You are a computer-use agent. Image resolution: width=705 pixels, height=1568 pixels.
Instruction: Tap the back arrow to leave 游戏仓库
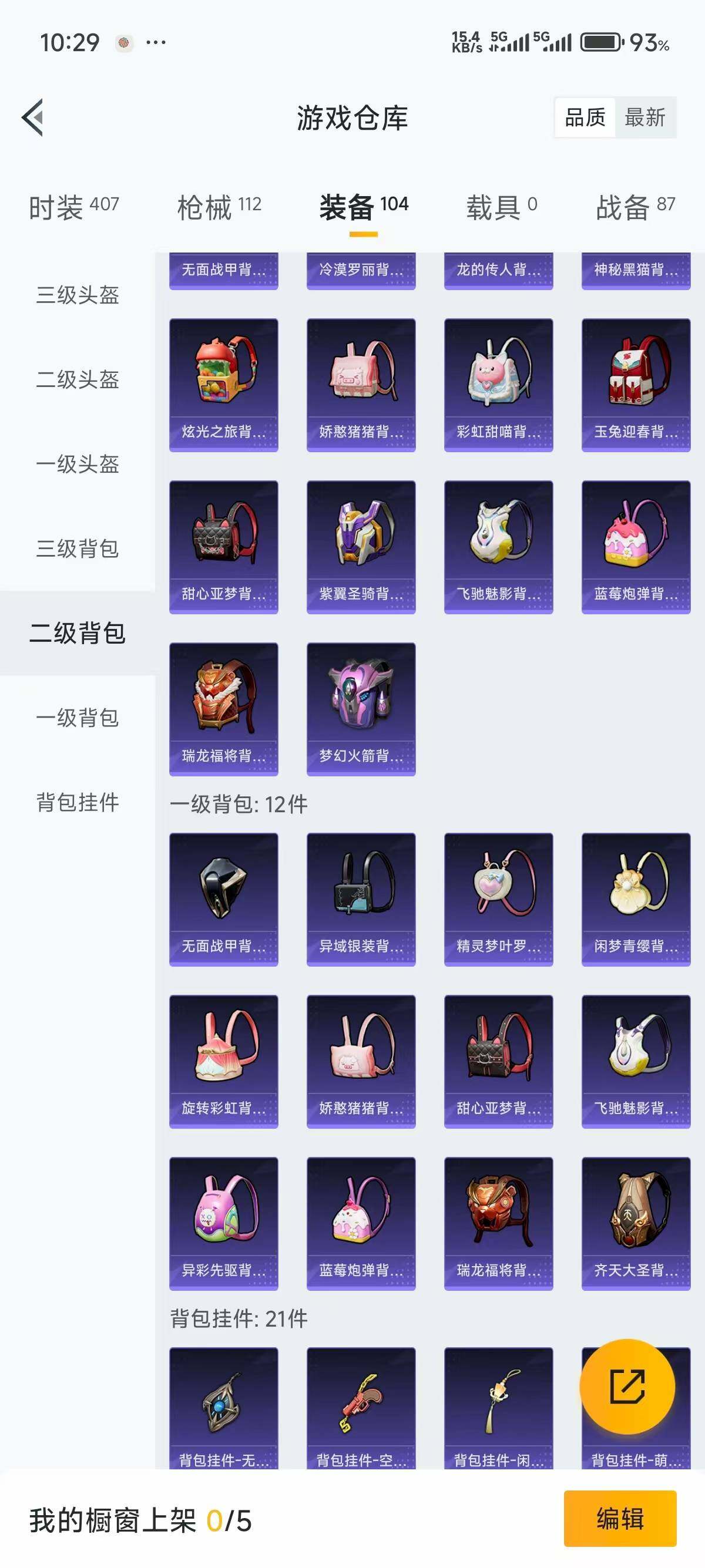coord(35,119)
